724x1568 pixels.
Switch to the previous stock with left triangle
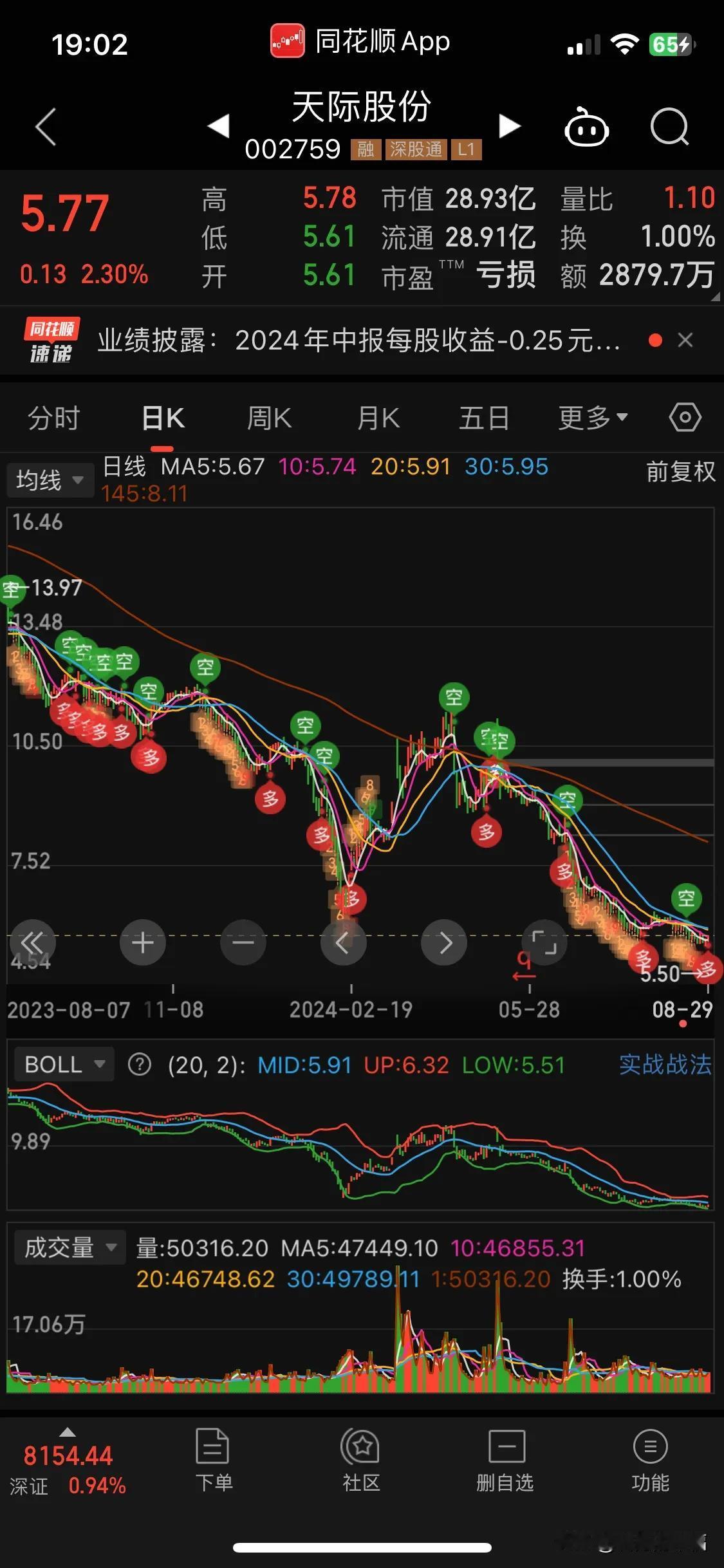coord(219,126)
